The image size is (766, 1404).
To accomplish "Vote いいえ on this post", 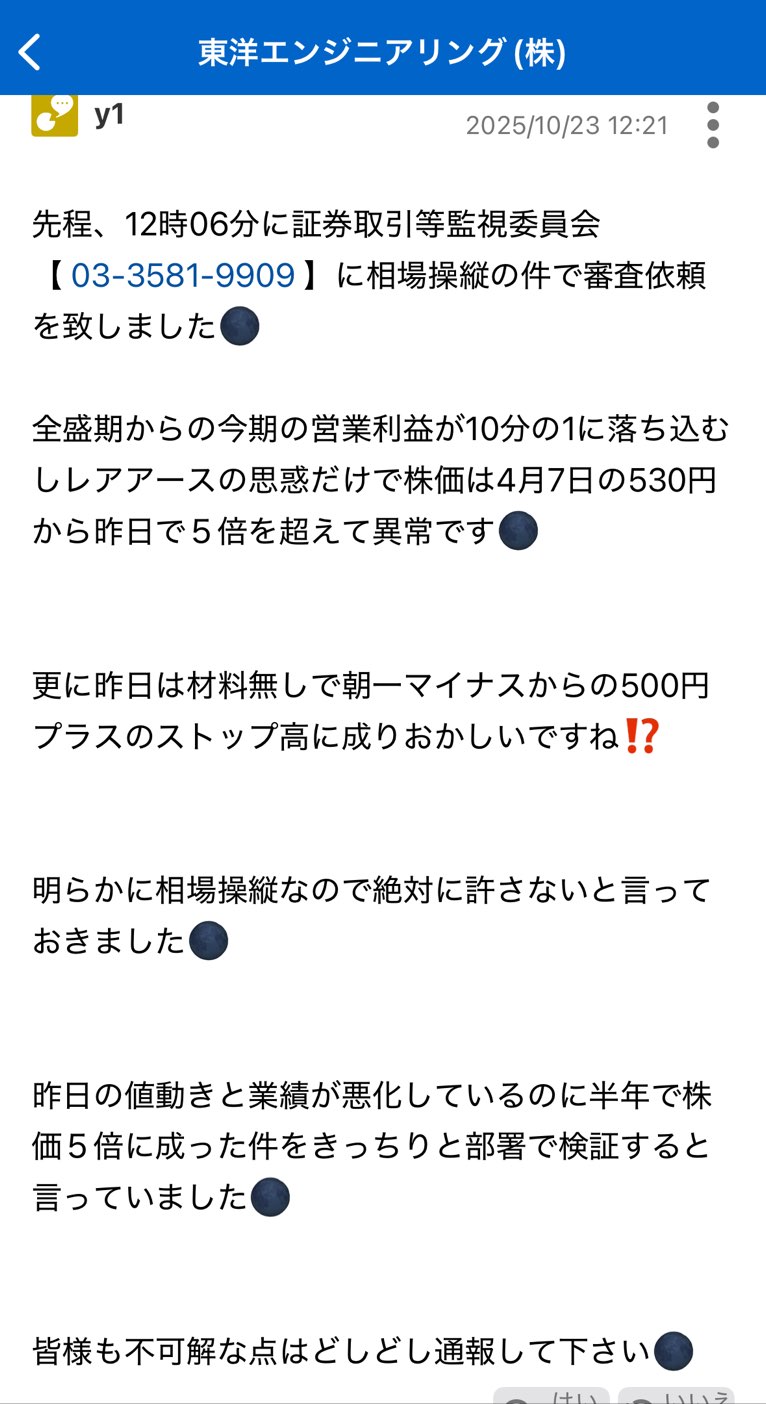I will coord(676,1396).
